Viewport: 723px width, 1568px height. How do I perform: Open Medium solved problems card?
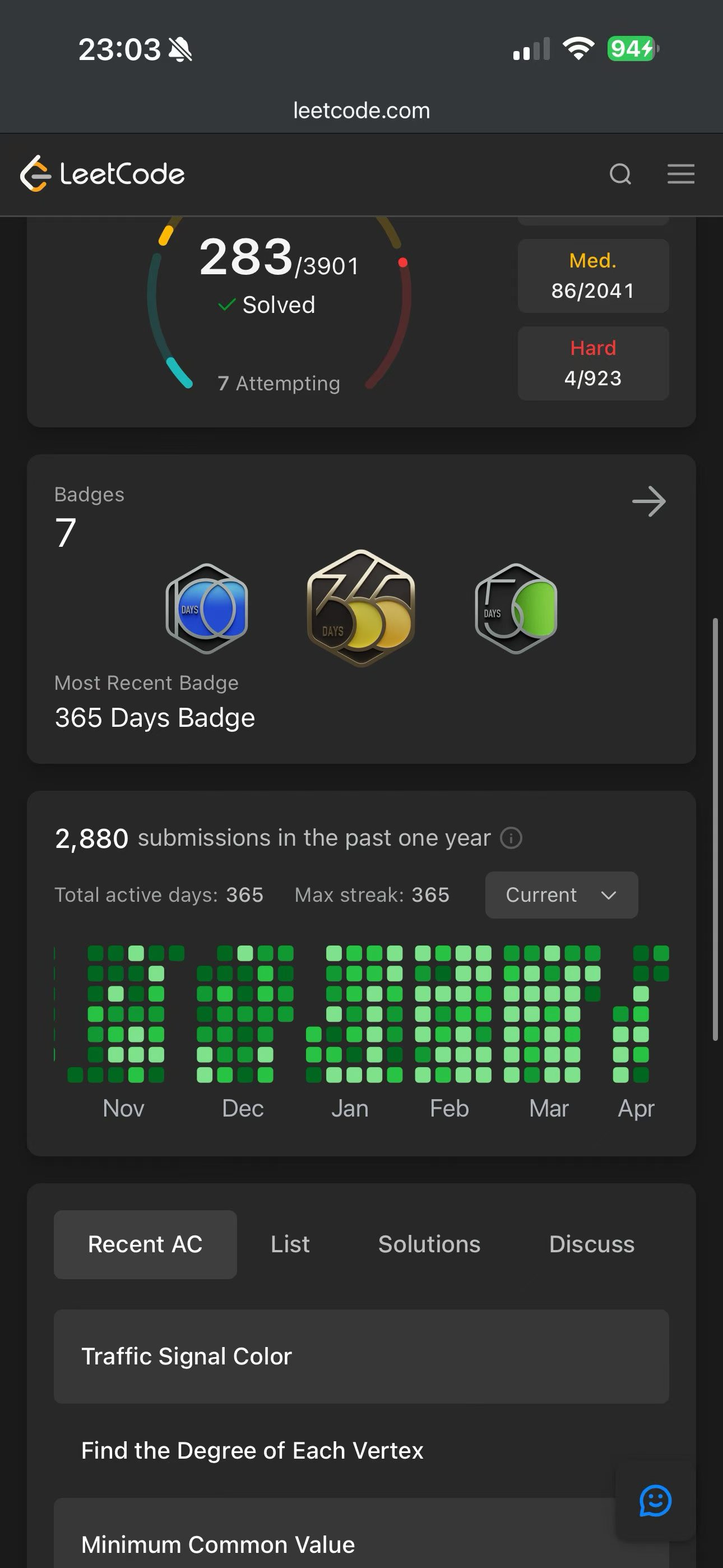point(593,276)
